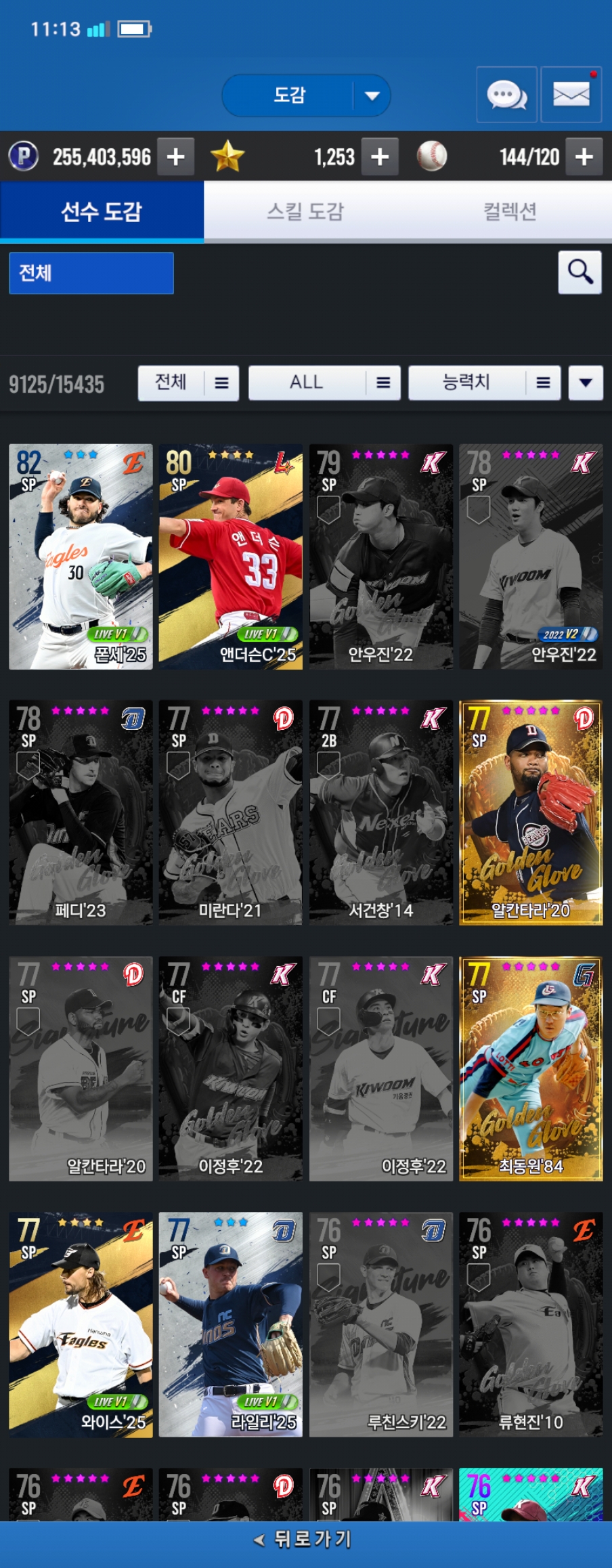Open the 서건창'14 player card
612x1568 pixels.
(380, 812)
